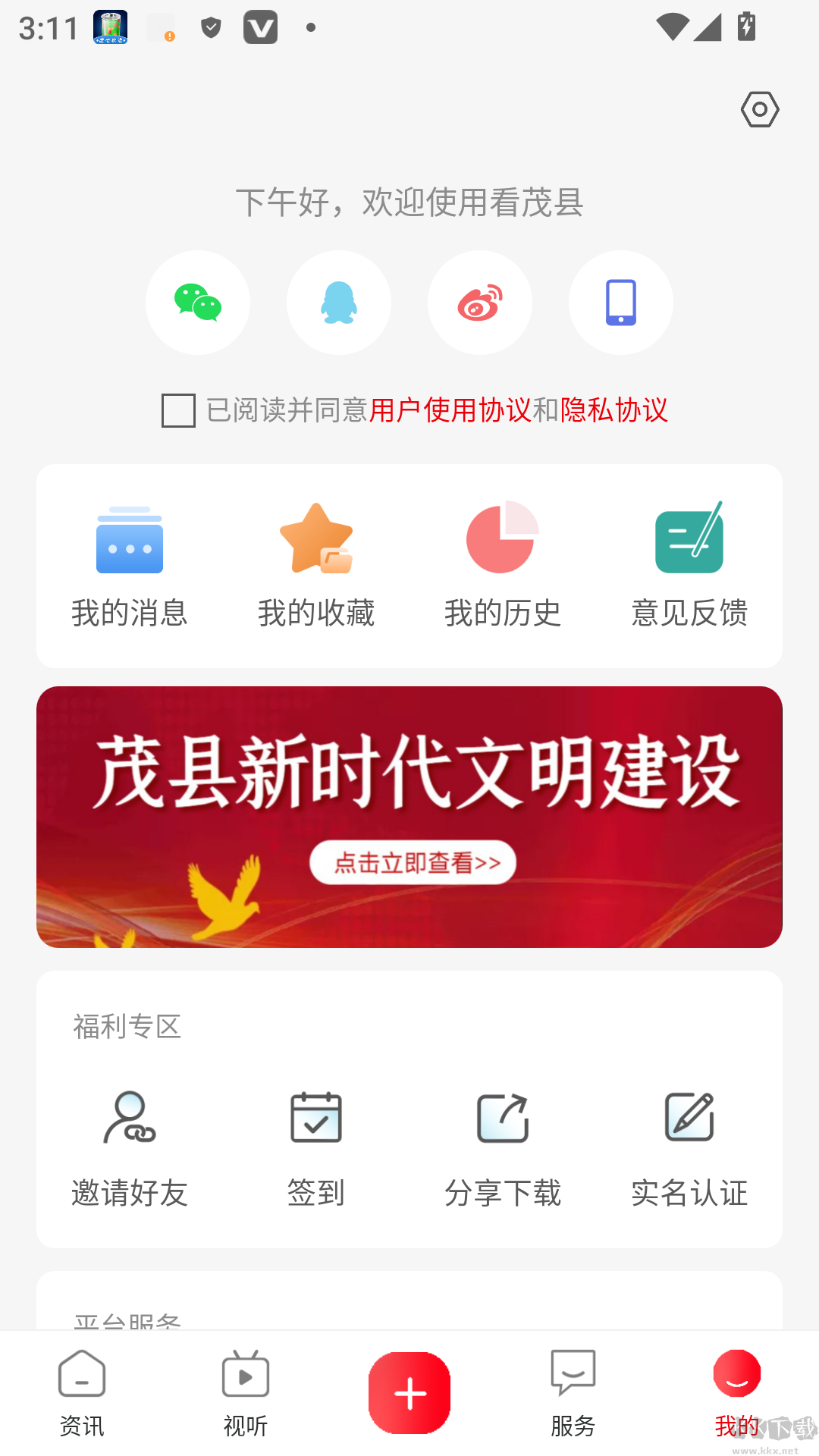Select the QQ login icon

(339, 302)
